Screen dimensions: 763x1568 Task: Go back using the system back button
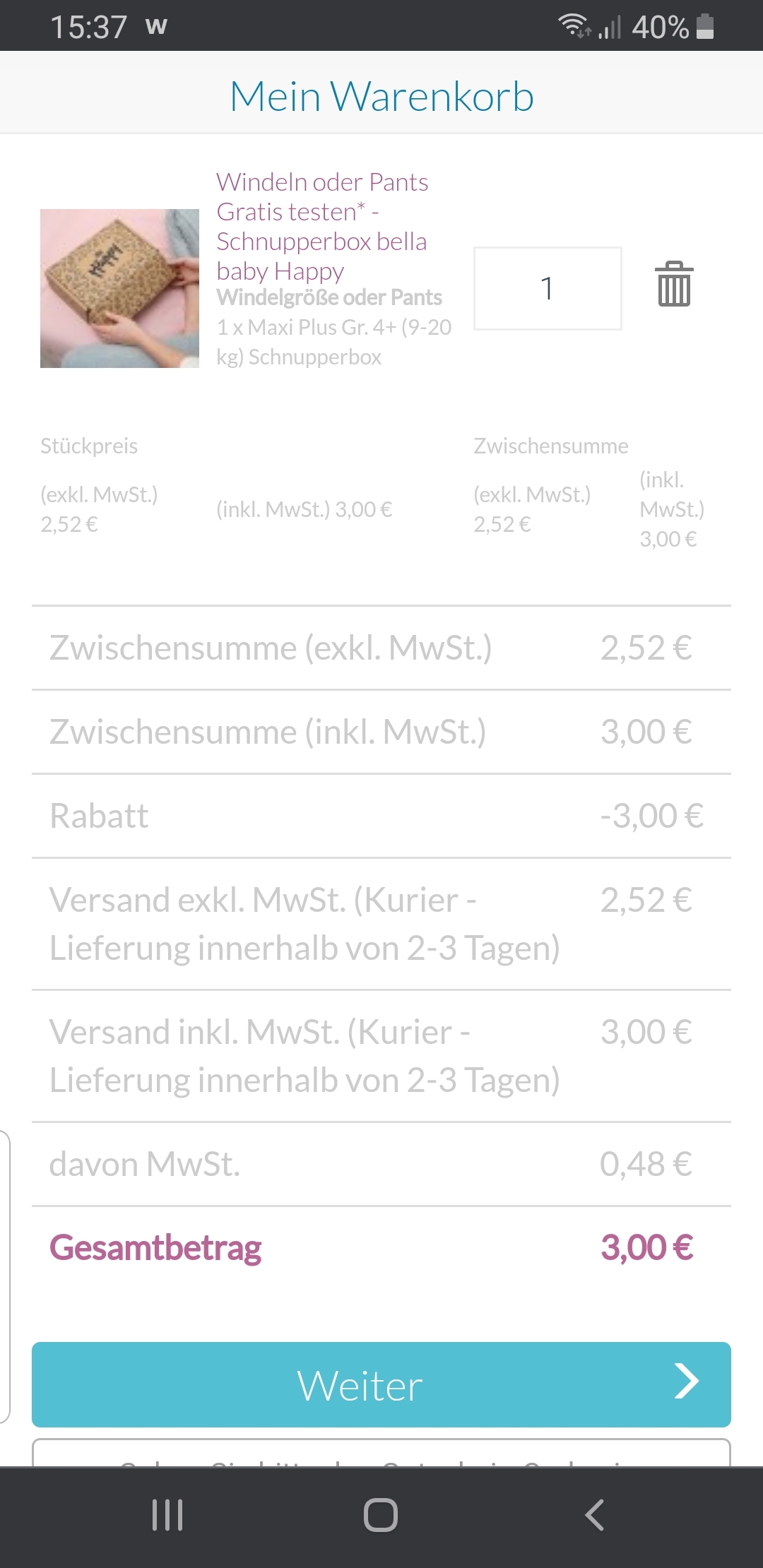point(595,1515)
